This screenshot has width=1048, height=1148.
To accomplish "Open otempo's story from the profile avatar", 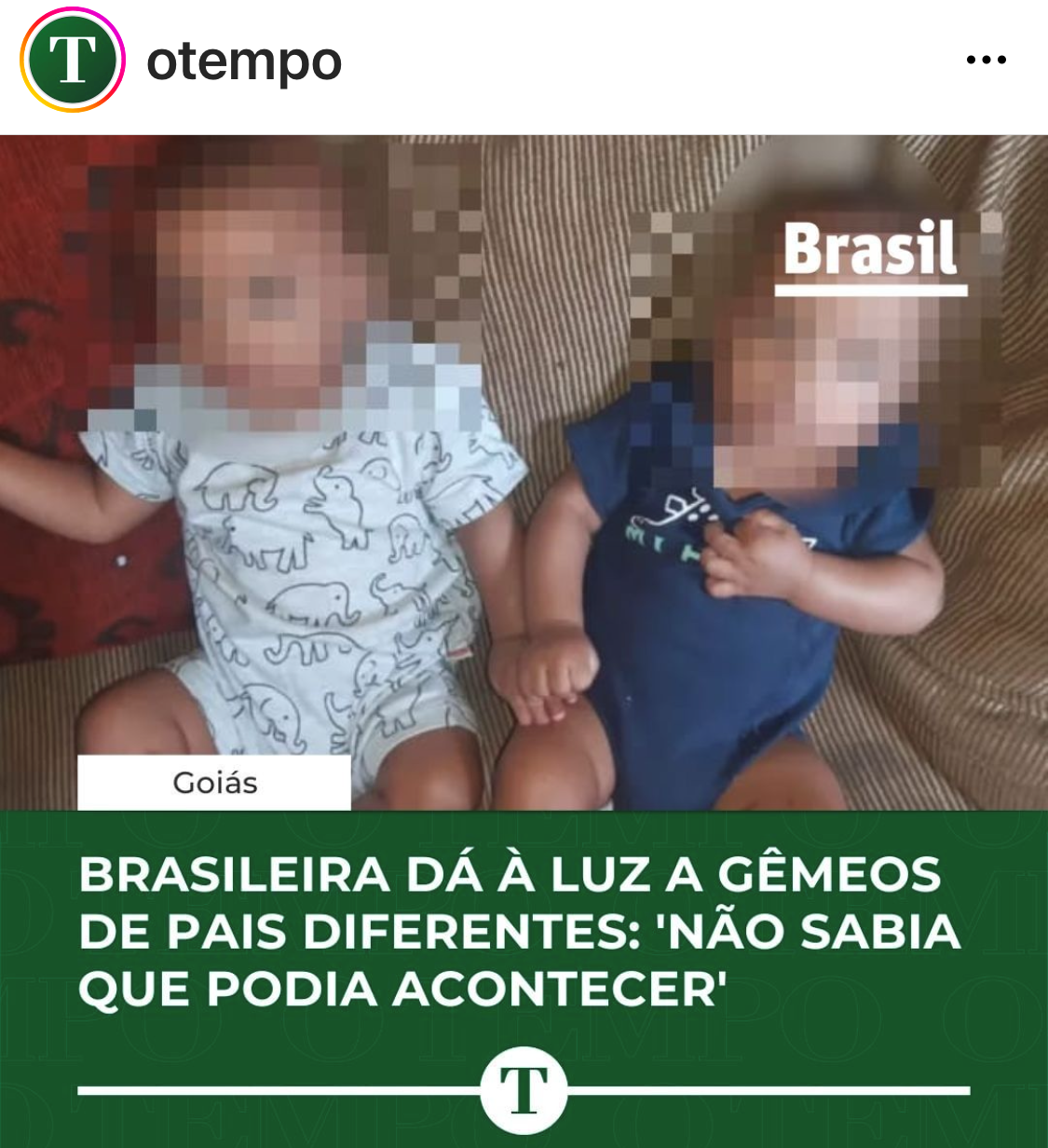I will (x=73, y=61).
